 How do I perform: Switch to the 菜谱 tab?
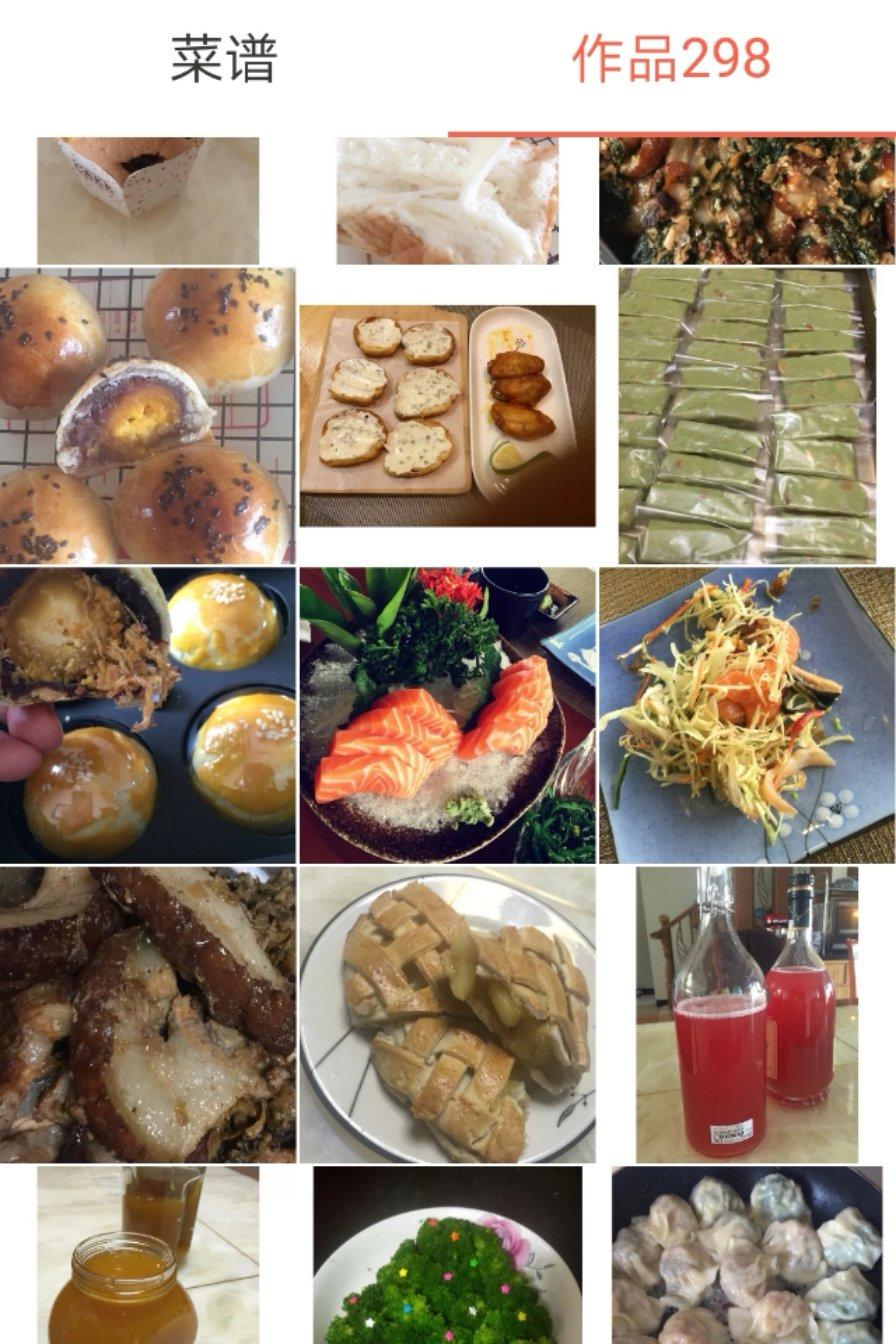(223, 60)
